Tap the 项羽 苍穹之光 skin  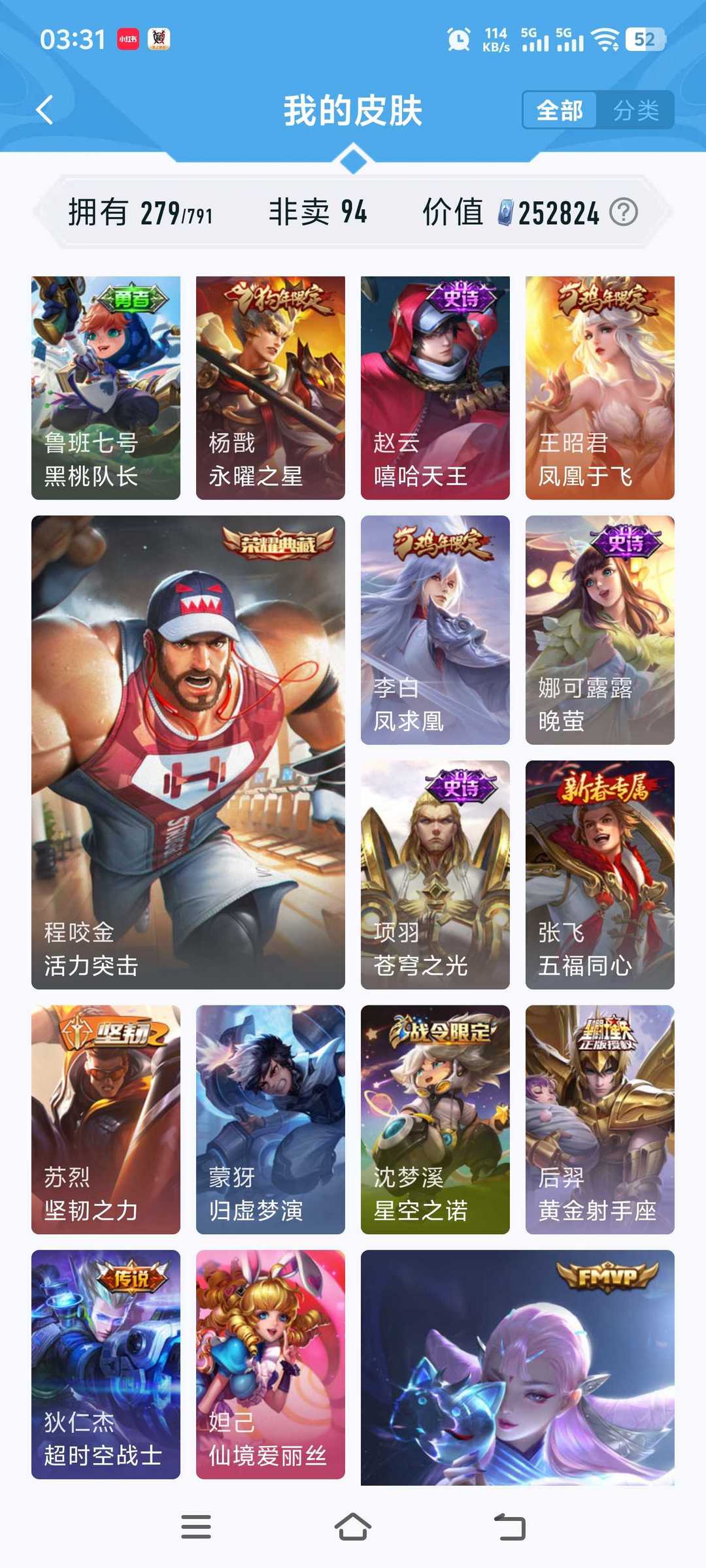[x=435, y=874]
